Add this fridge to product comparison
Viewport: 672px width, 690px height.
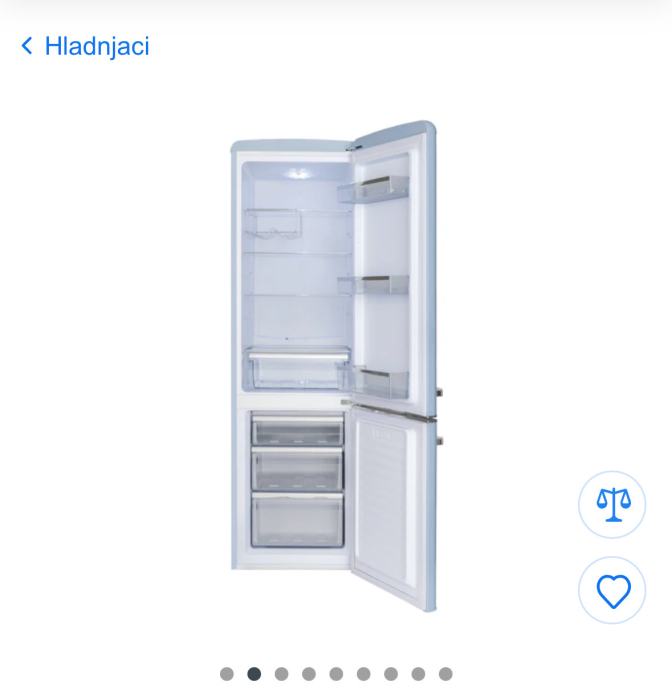point(612,504)
